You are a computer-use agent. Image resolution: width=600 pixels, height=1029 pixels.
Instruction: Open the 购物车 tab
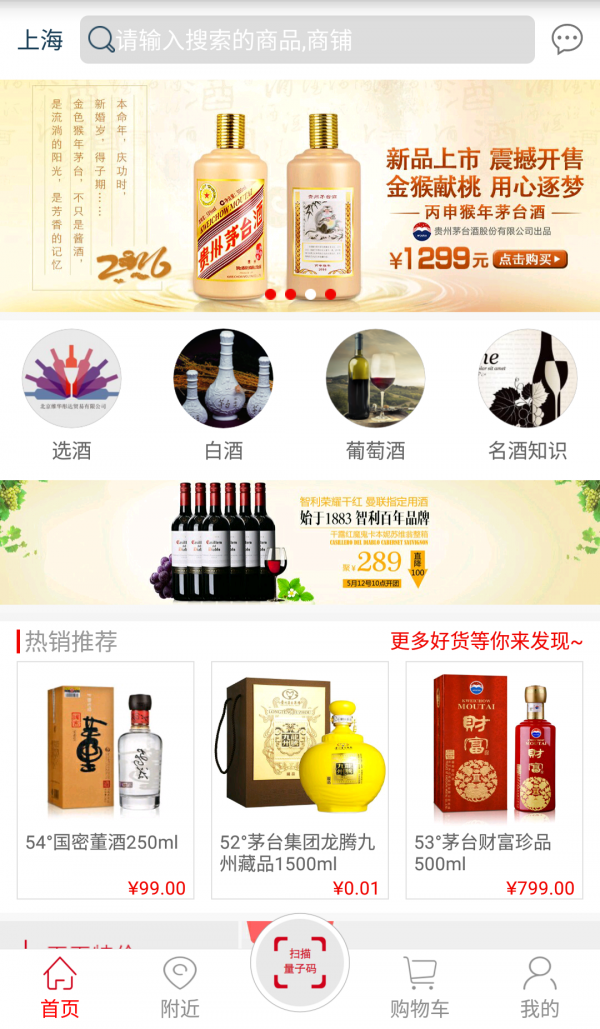point(420,987)
